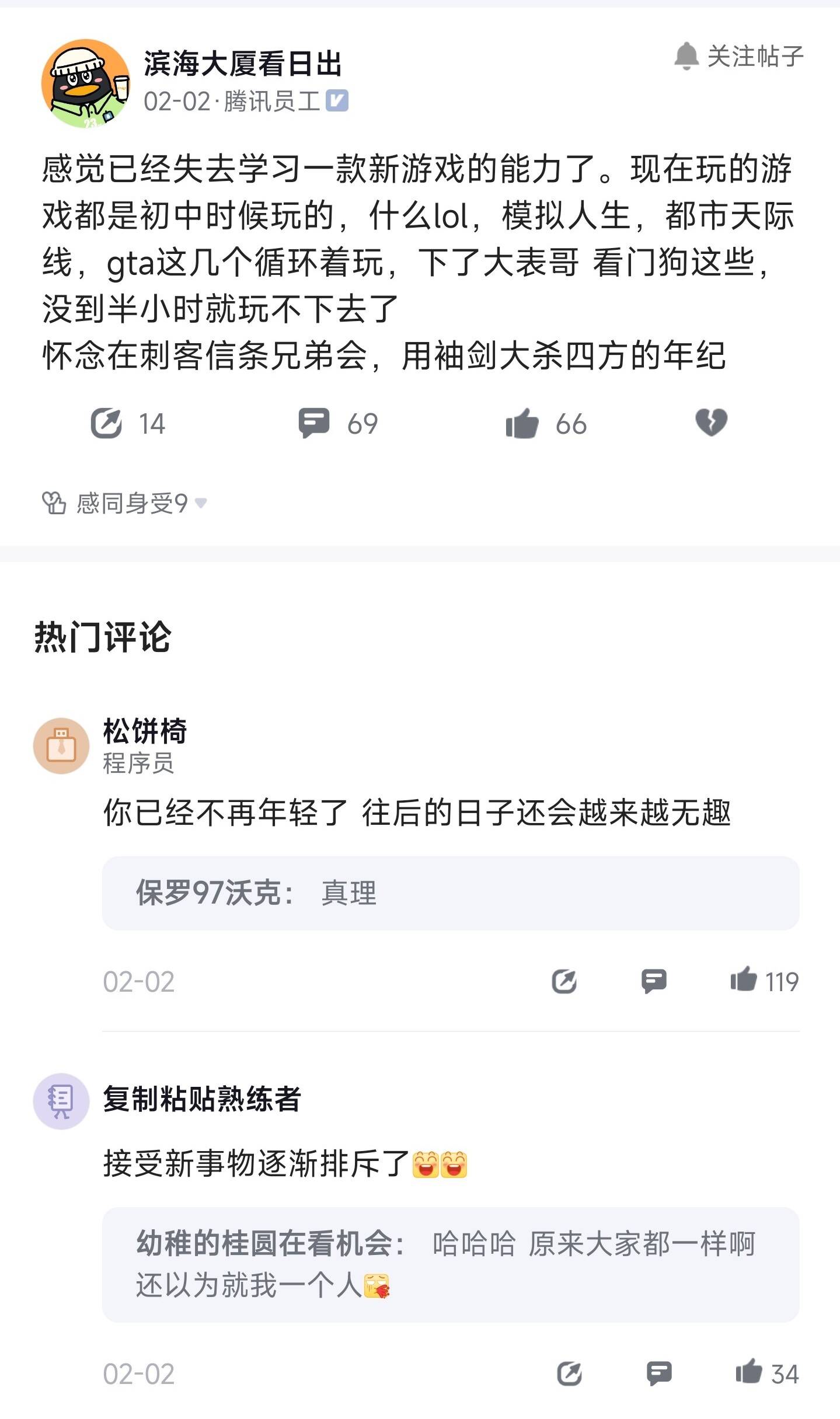
Task: Dislike the post with the broken heart
Action: pyautogui.click(x=711, y=422)
